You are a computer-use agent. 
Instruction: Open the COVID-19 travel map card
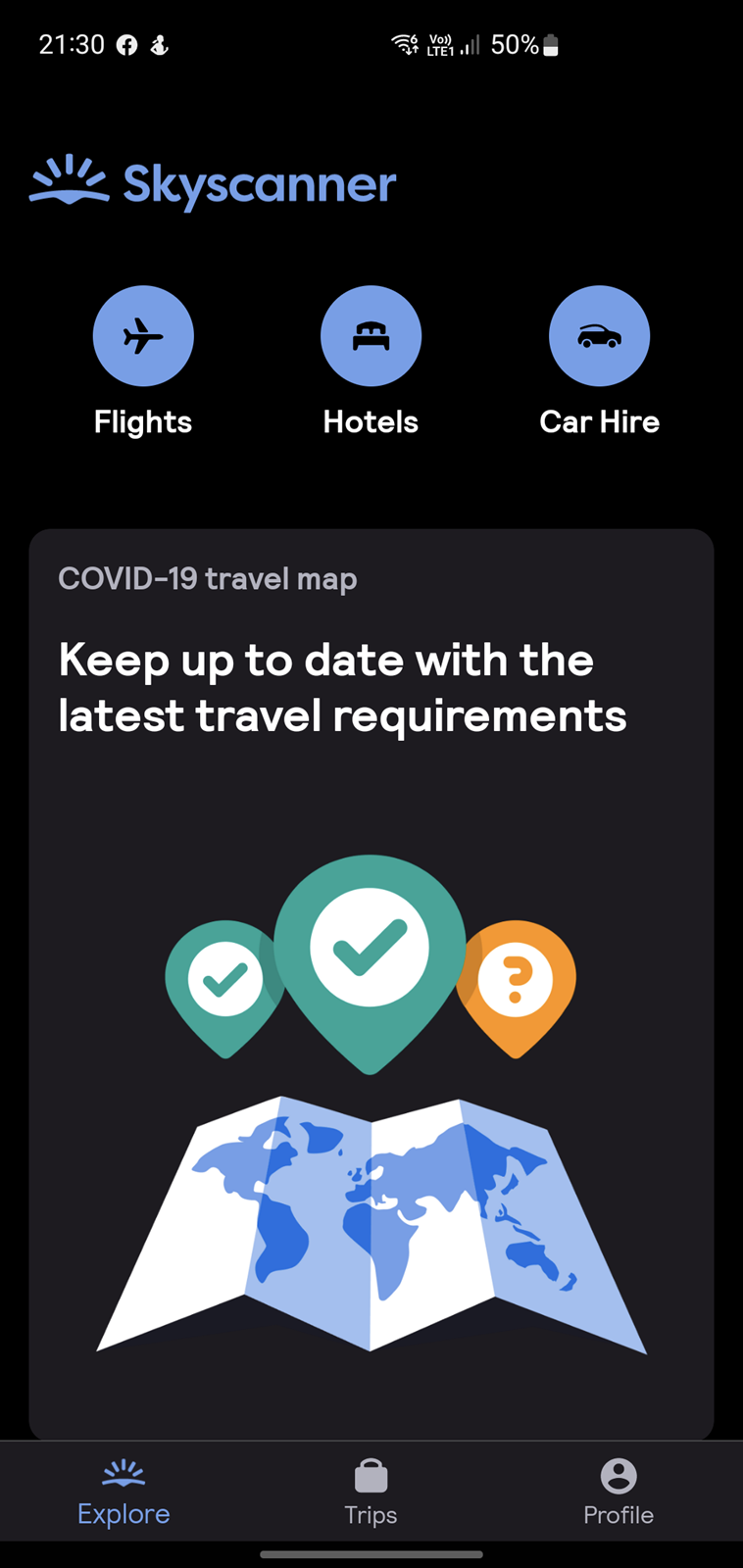click(x=371, y=984)
